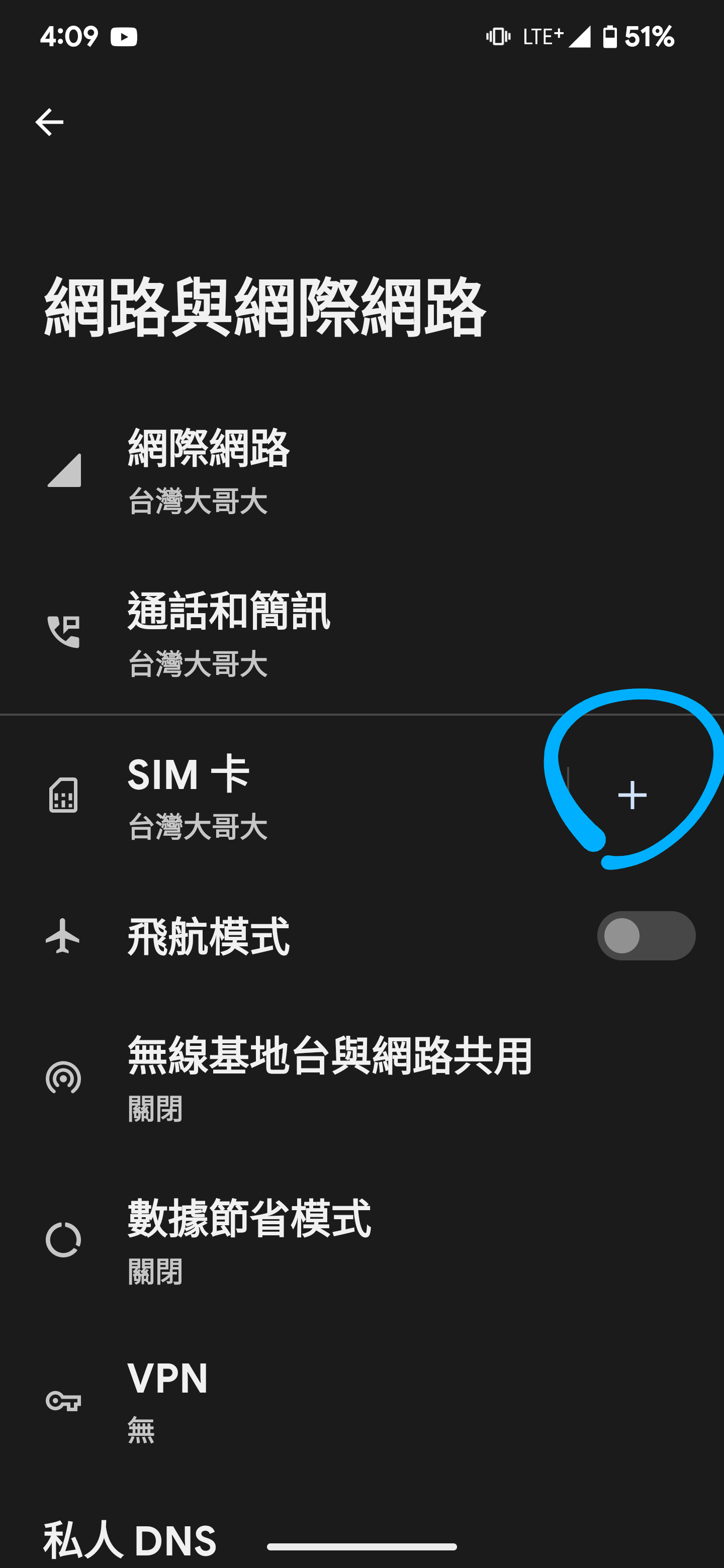Open 無線基地台與網路共用

click(x=361, y=1078)
